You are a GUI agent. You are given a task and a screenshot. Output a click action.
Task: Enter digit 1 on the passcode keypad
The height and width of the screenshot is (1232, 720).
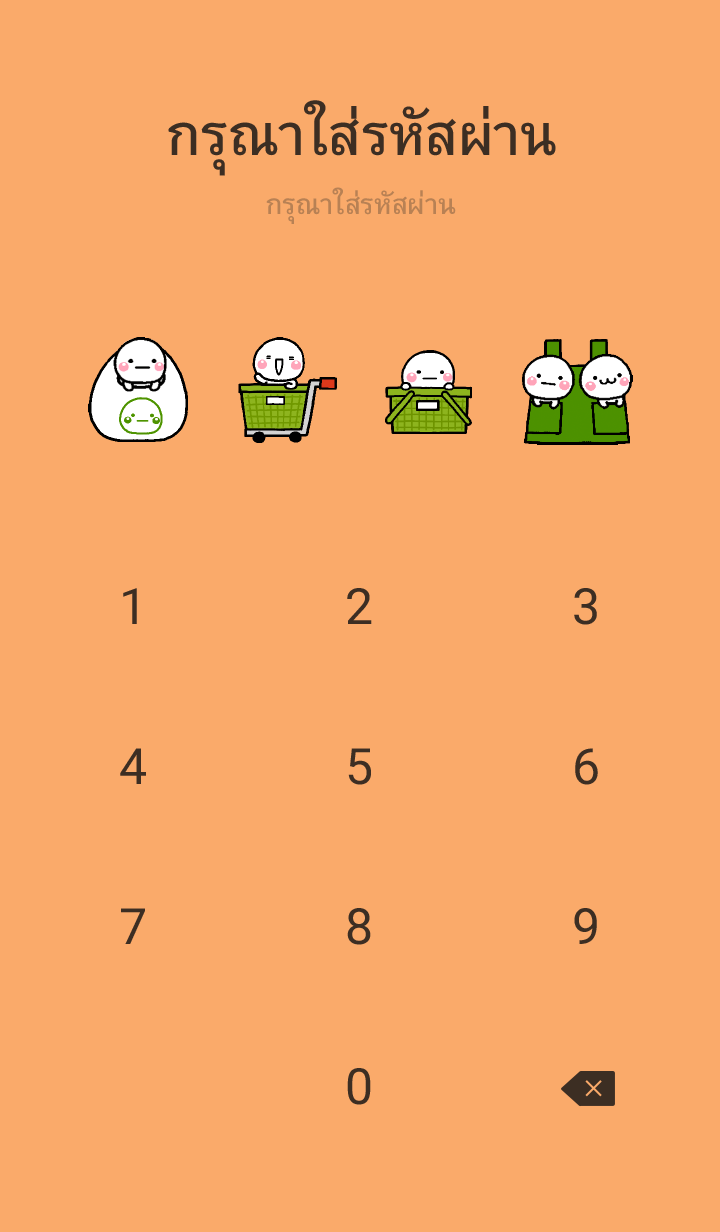coord(133,607)
